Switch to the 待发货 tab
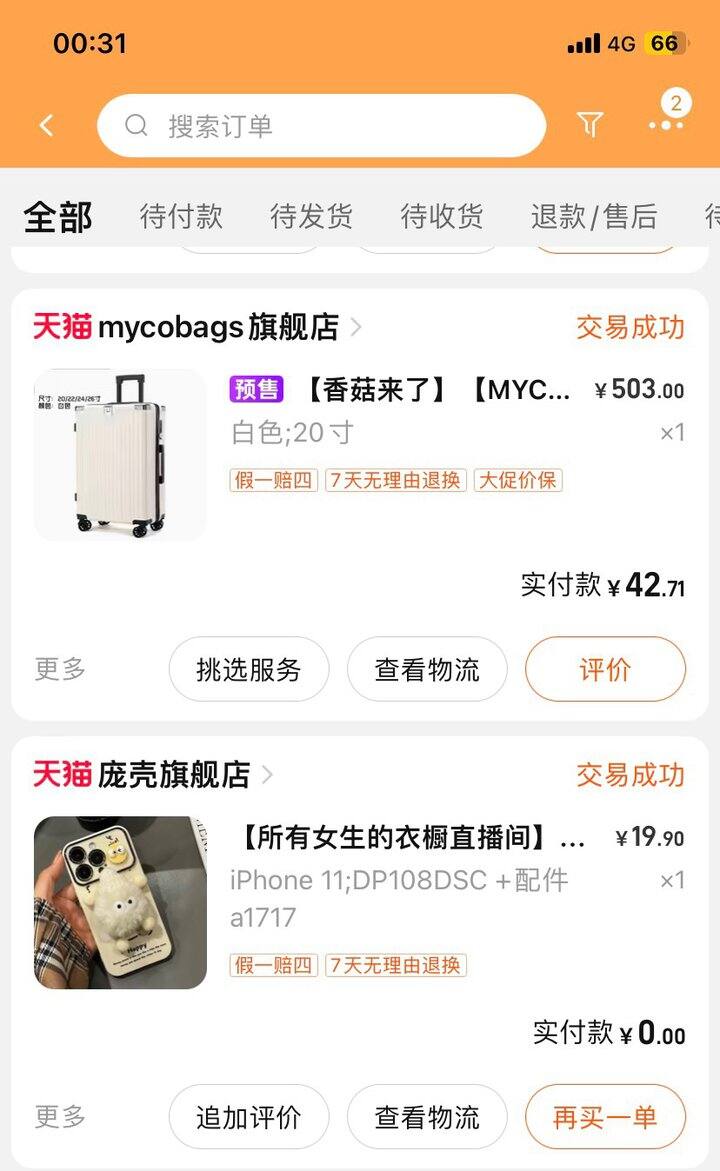 click(x=311, y=217)
